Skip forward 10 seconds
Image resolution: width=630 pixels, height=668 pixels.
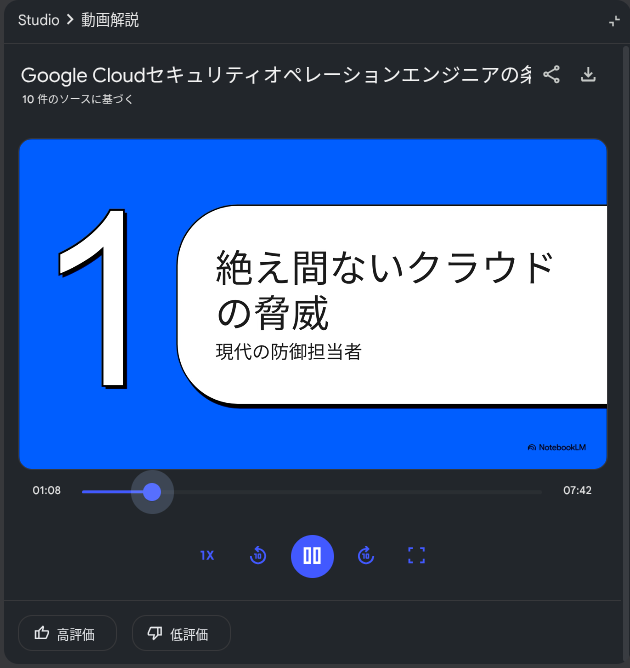366,555
